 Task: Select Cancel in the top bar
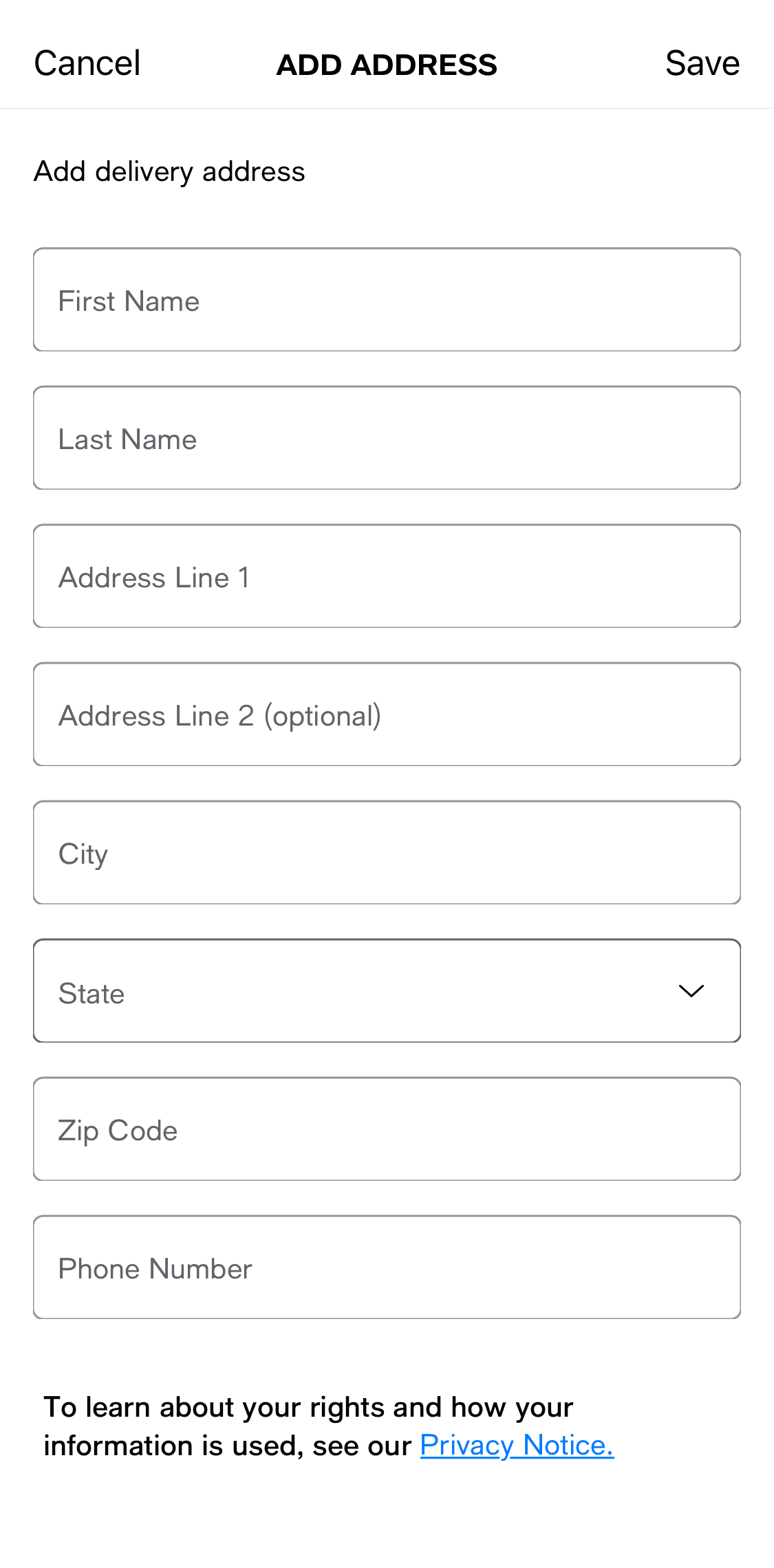[87, 63]
